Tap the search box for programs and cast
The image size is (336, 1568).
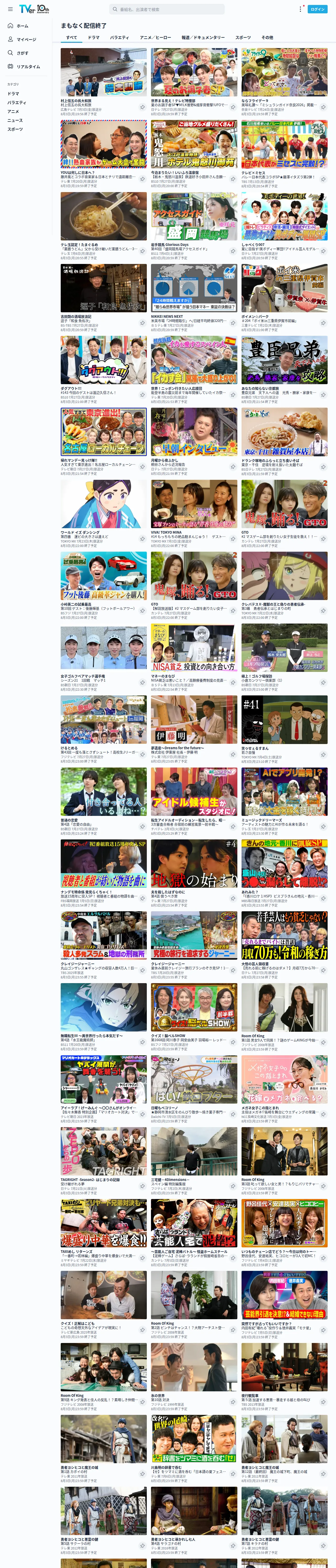click(x=166, y=9)
